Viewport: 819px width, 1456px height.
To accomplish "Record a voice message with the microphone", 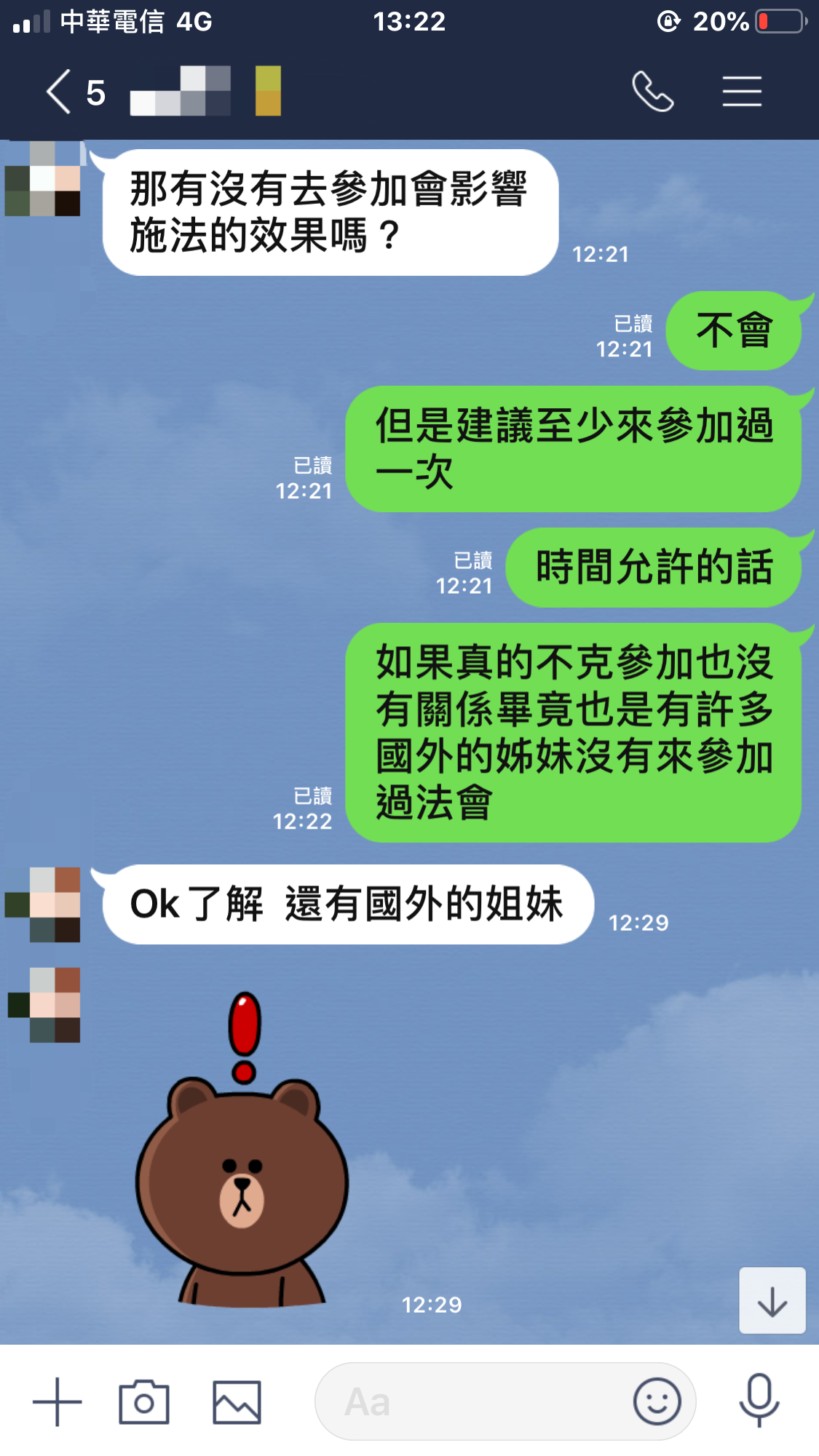I will [759, 1400].
